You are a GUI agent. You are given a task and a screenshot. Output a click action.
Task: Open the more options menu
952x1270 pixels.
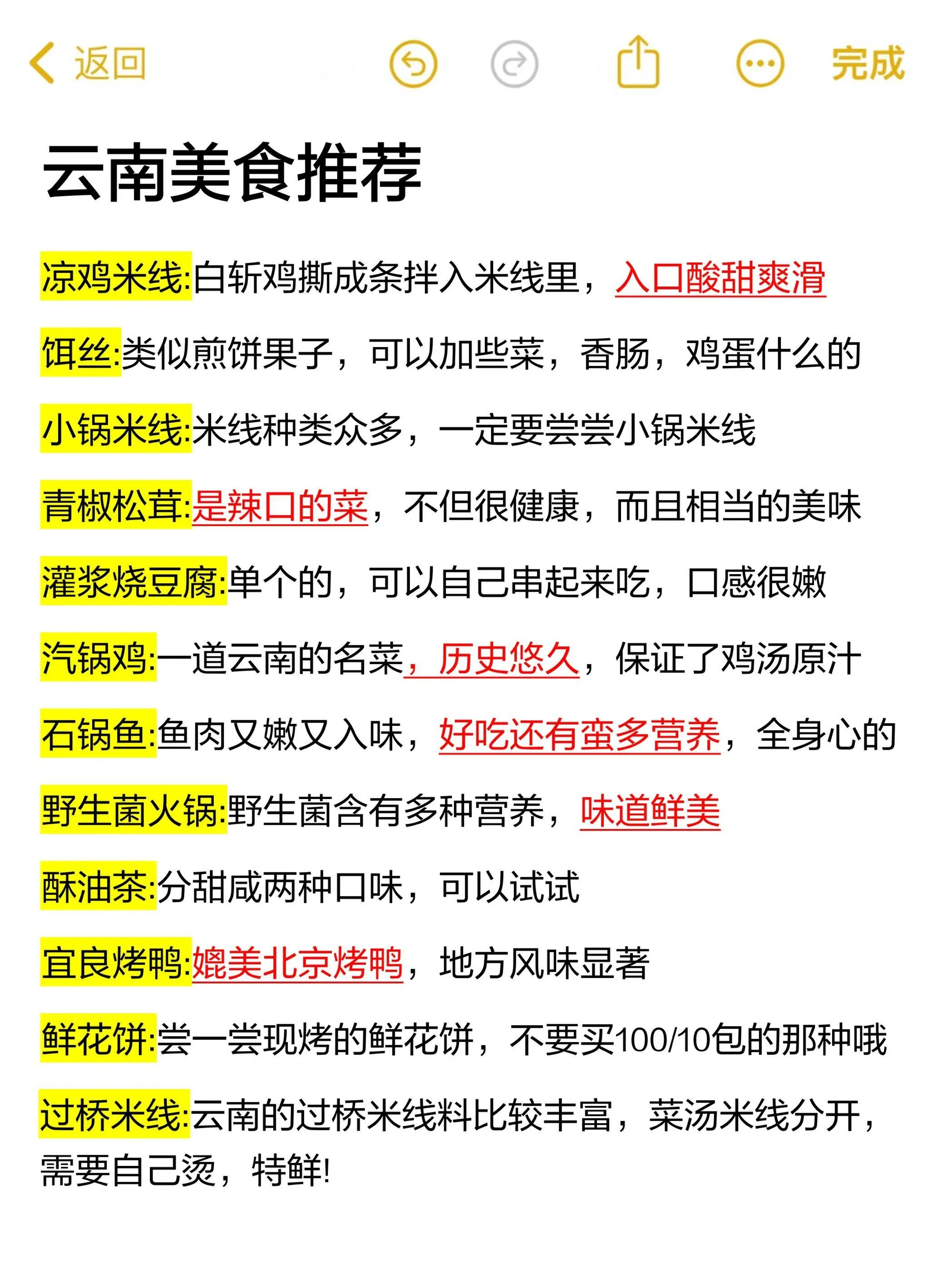click(x=760, y=64)
